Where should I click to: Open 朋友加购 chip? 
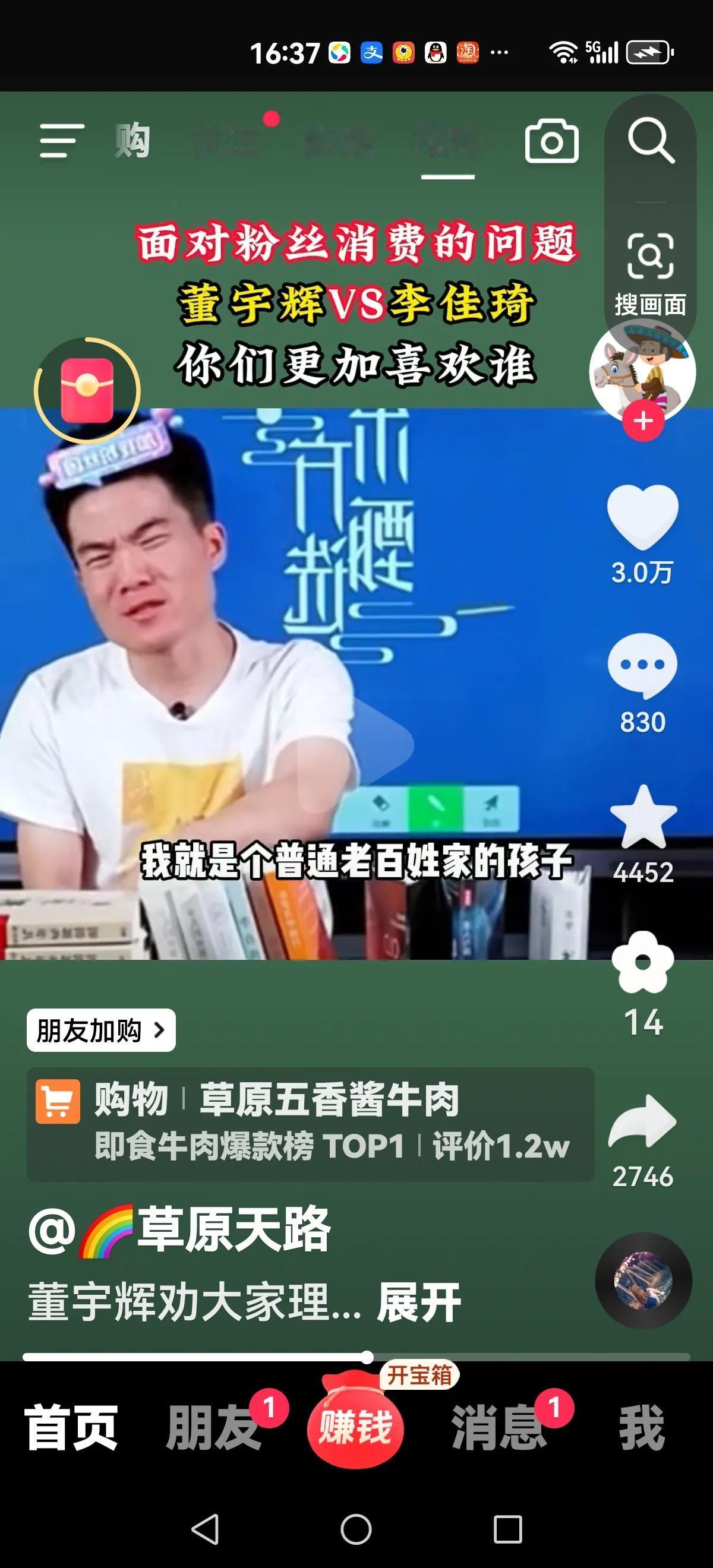[x=101, y=1030]
